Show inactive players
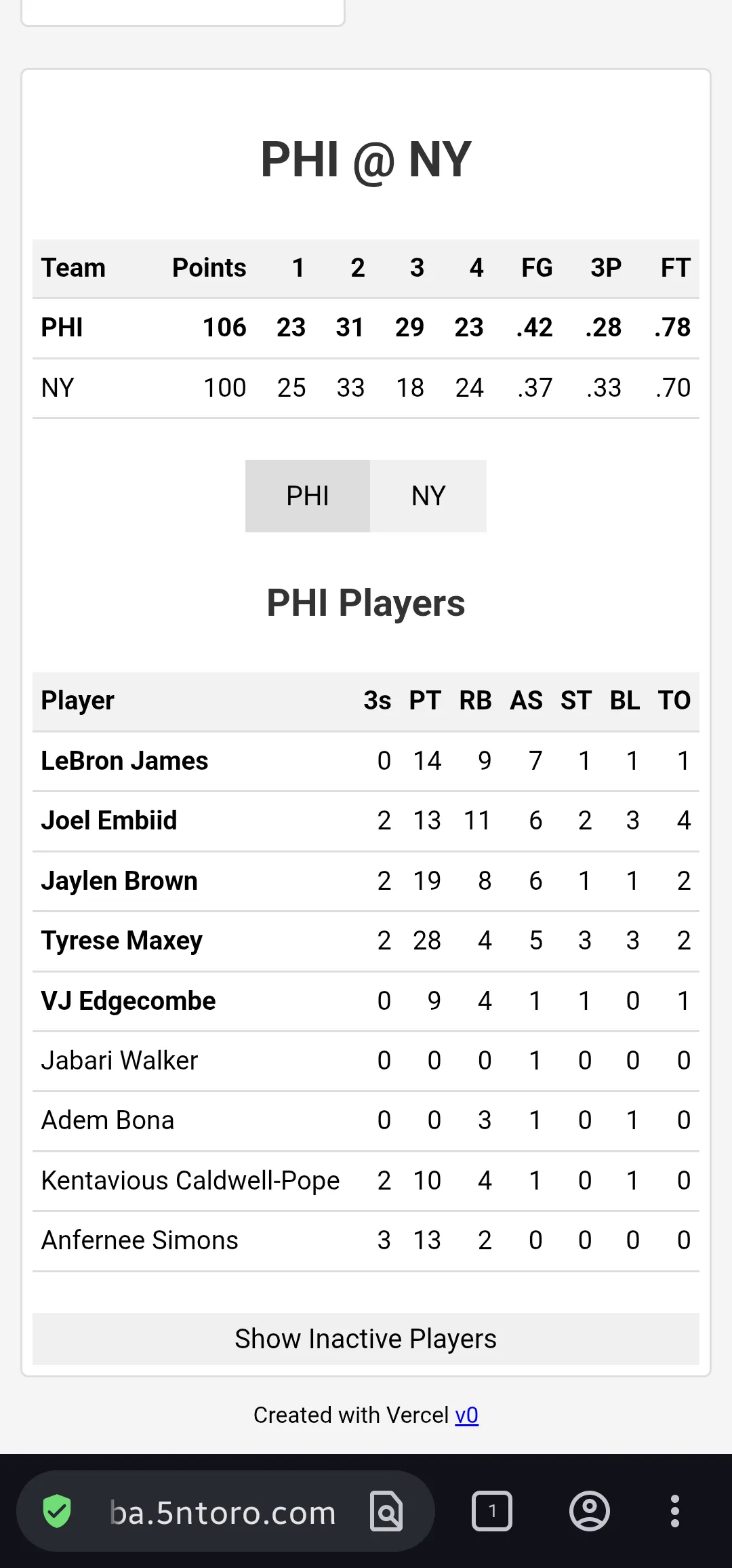Viewport: 732px width, 1568px height. tap(366, 1339)
